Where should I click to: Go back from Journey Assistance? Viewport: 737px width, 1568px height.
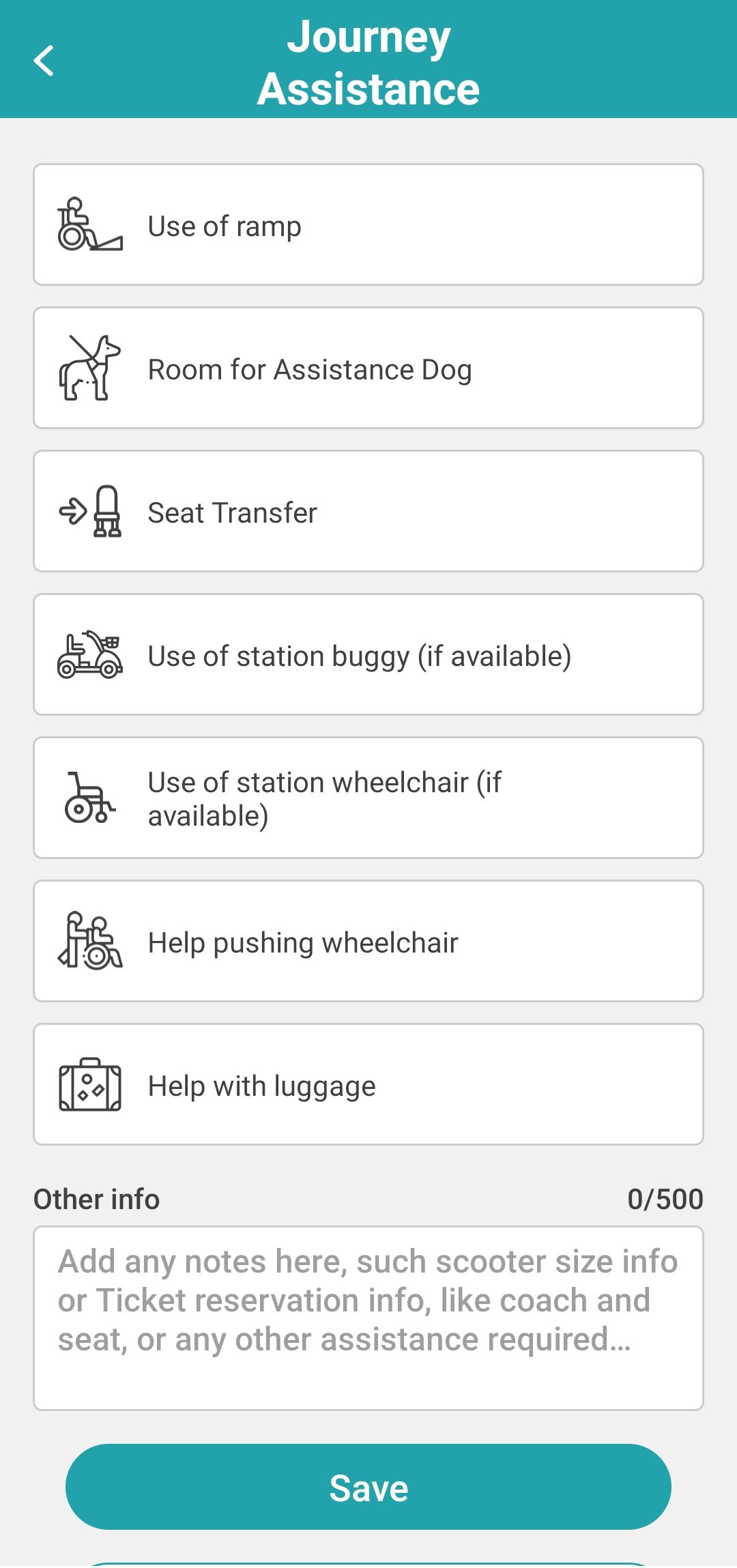44,61
